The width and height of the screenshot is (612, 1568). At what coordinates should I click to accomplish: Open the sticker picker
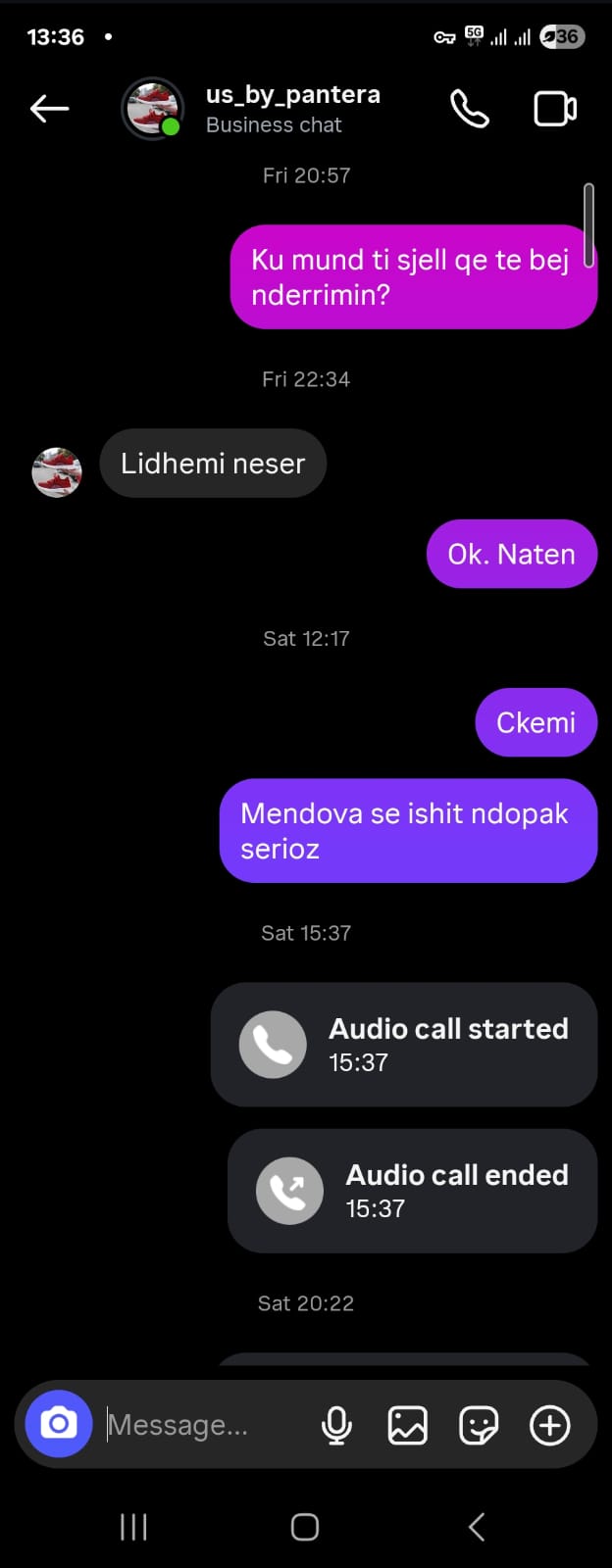479,1425
